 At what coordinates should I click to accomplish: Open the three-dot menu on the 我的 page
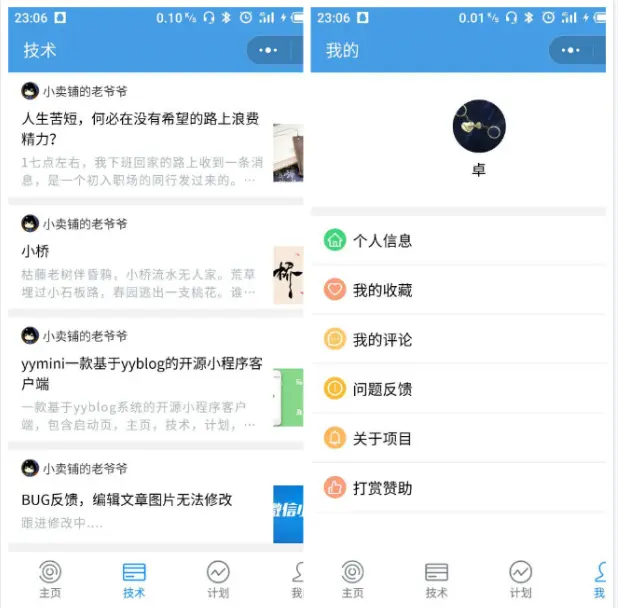pyautogui.click(x=570, y=50)
